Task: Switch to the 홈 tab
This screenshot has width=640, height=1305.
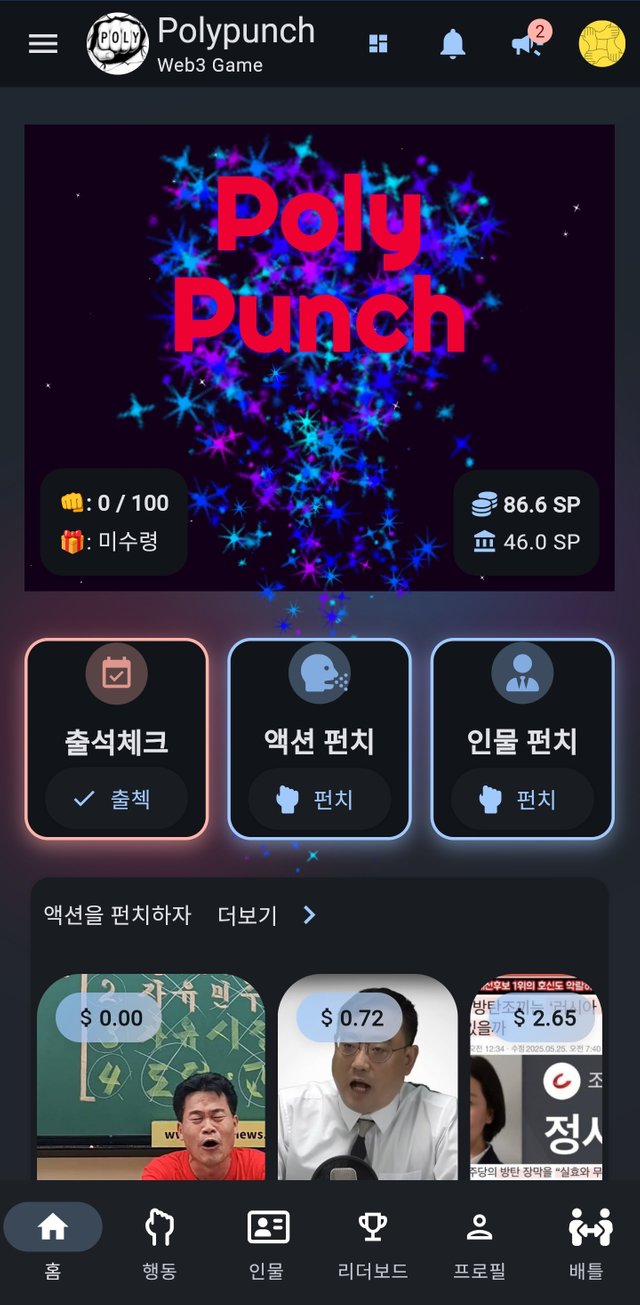Action: (53, 1242)
